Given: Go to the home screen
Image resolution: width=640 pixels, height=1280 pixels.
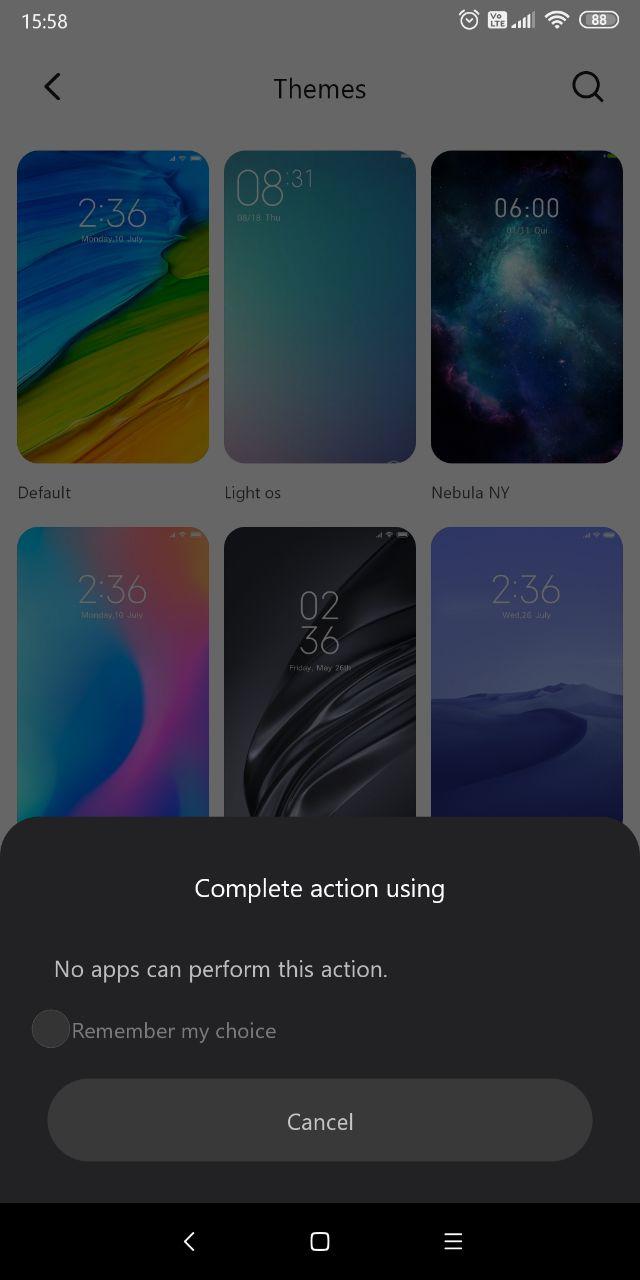Looking at the screenshot, I should tap(320, 1241).
